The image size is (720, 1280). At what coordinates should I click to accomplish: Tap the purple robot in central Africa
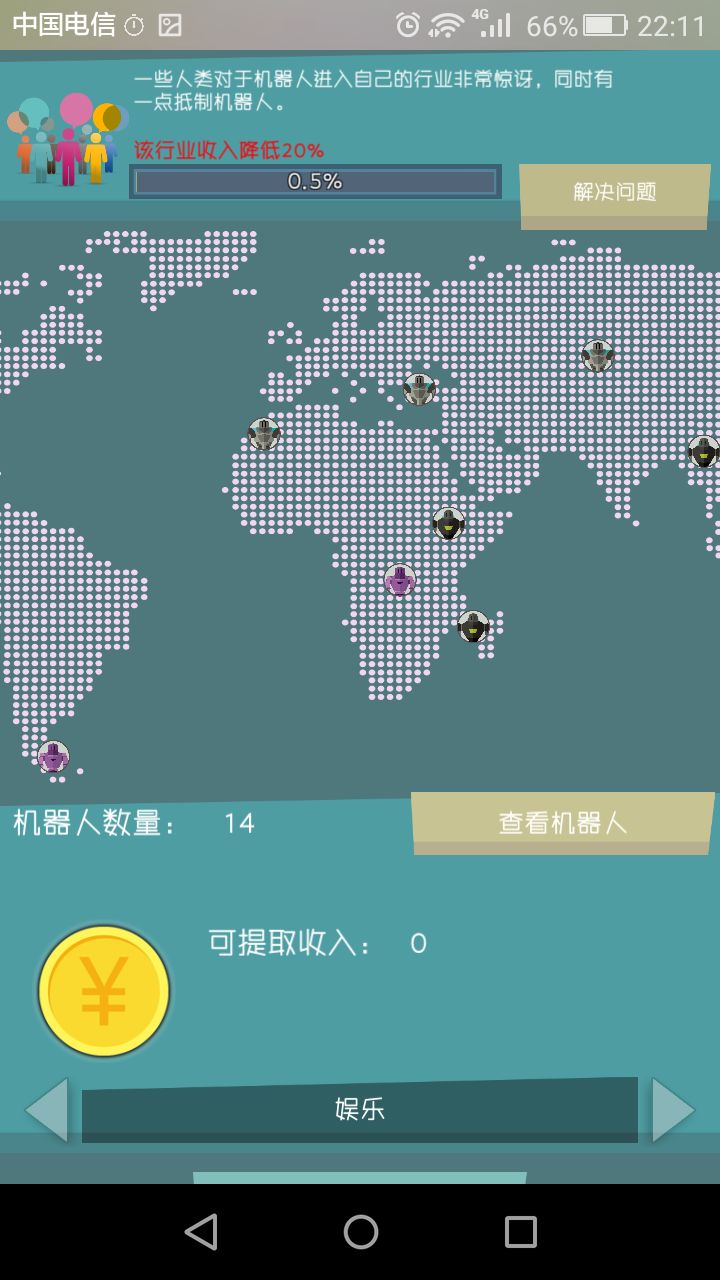click(399, 577)
